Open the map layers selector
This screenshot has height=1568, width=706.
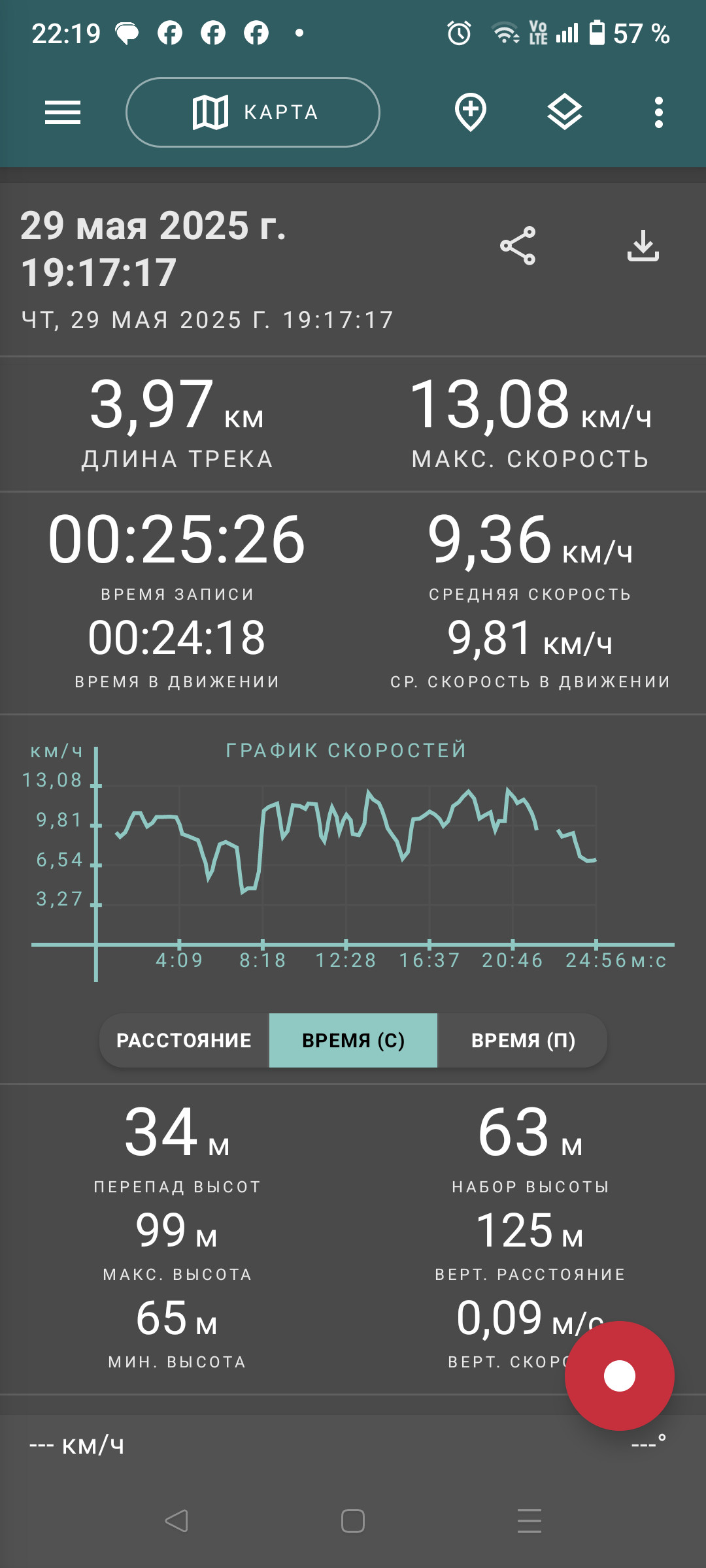pos(565,112)
